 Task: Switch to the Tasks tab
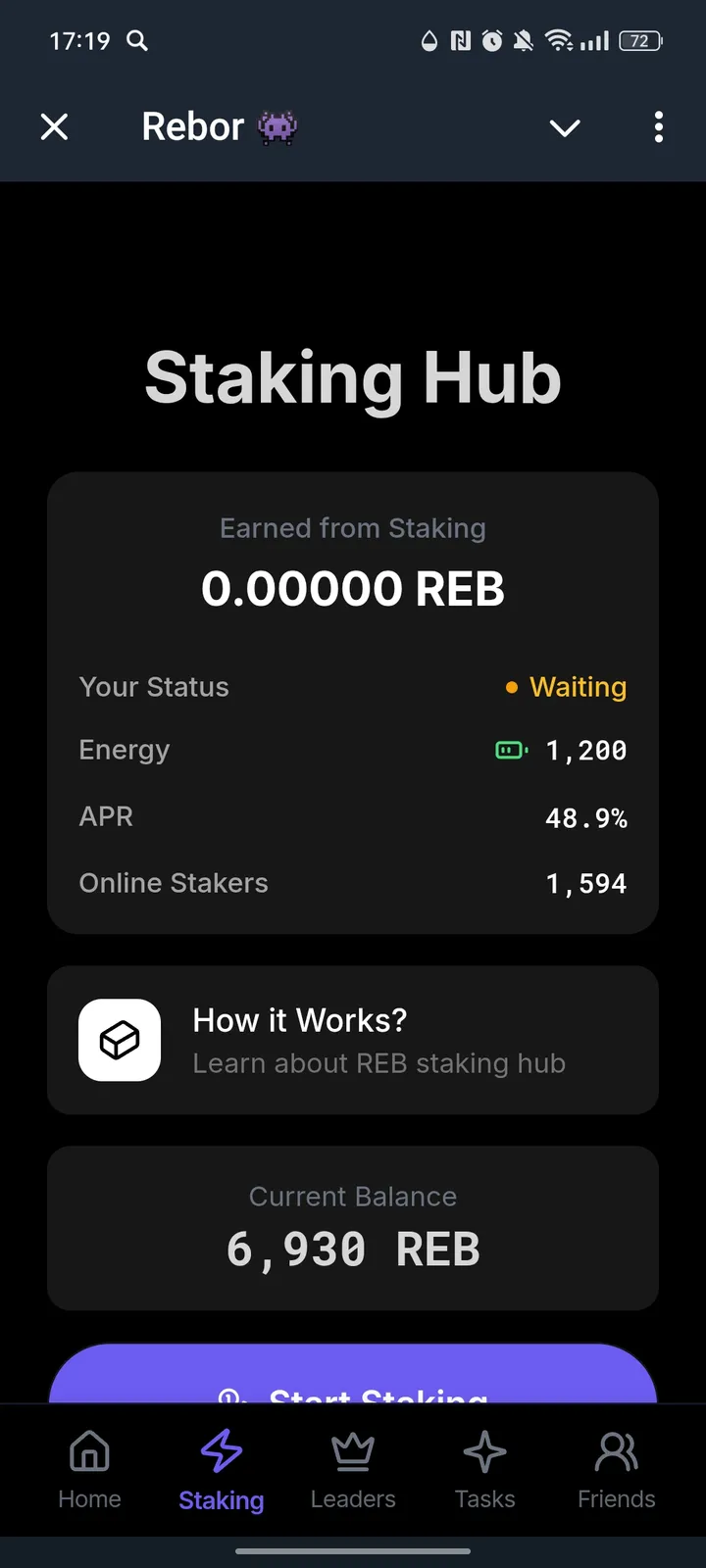click(x=484, y=1470)
